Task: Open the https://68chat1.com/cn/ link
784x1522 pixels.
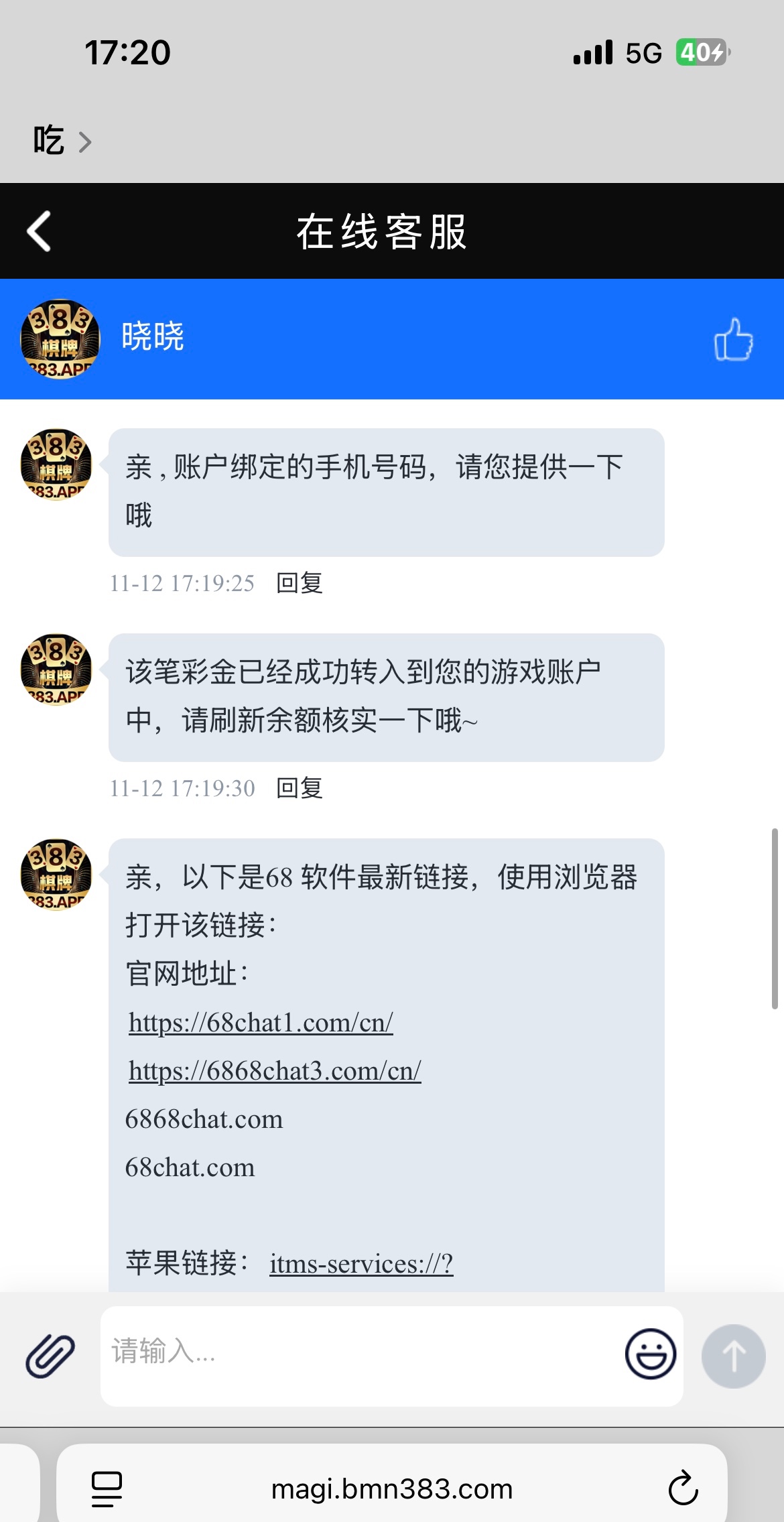Action: pos(261,1023)
